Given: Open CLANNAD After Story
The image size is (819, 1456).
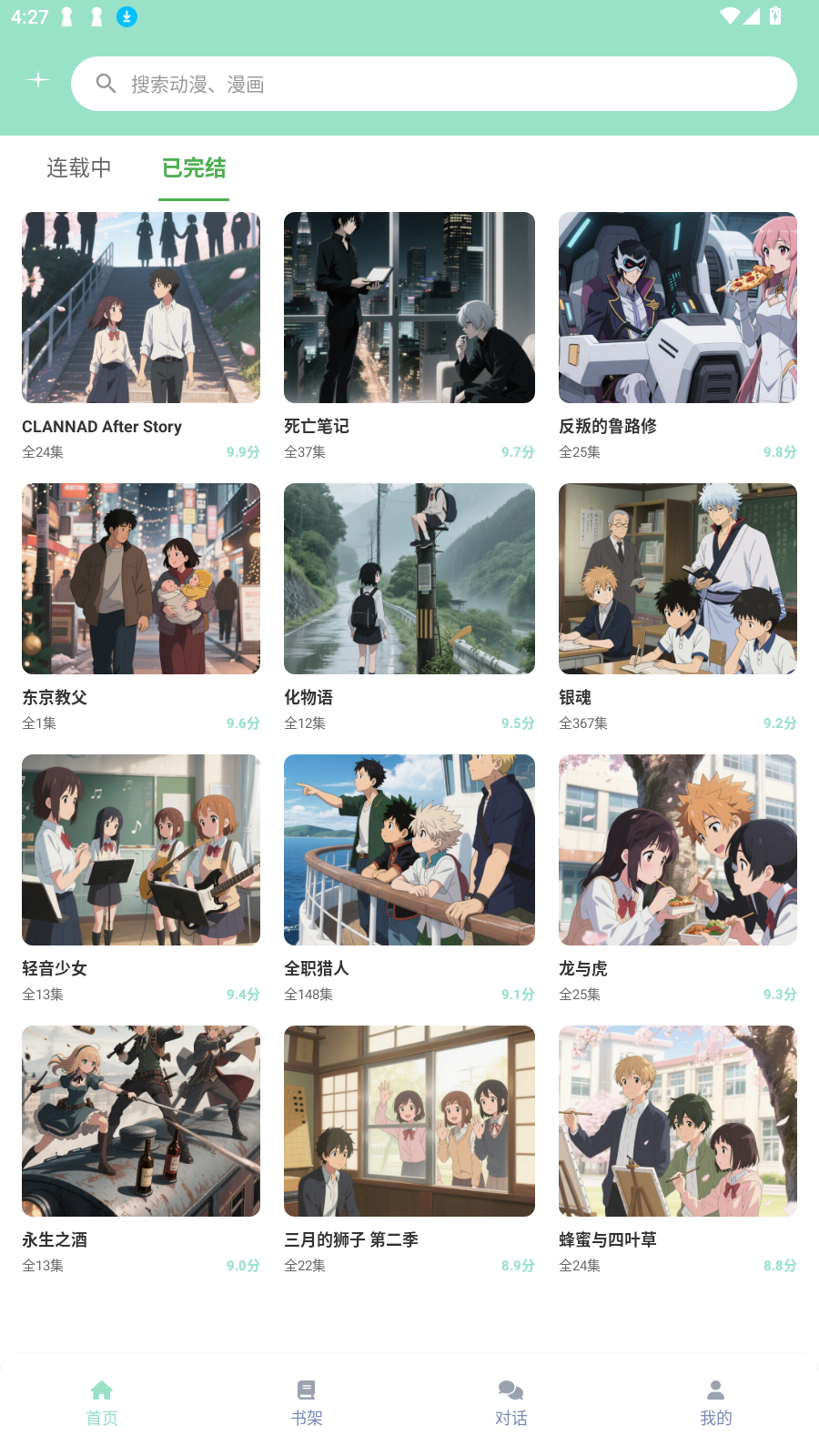Looking at the screenshot, I should 141,308.
